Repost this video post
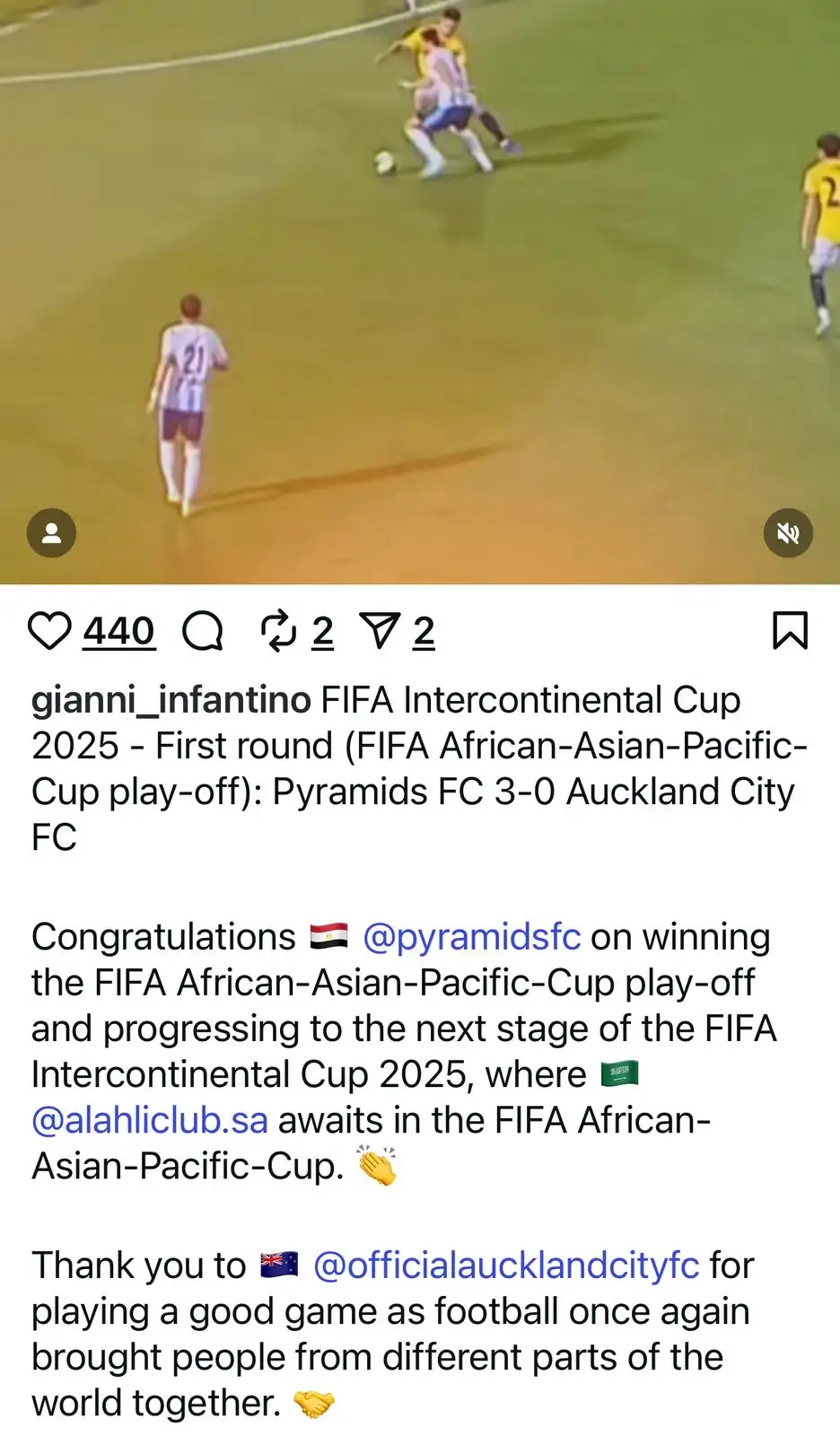This screenshot has width=840, height=1436. [x=278, y=631]
